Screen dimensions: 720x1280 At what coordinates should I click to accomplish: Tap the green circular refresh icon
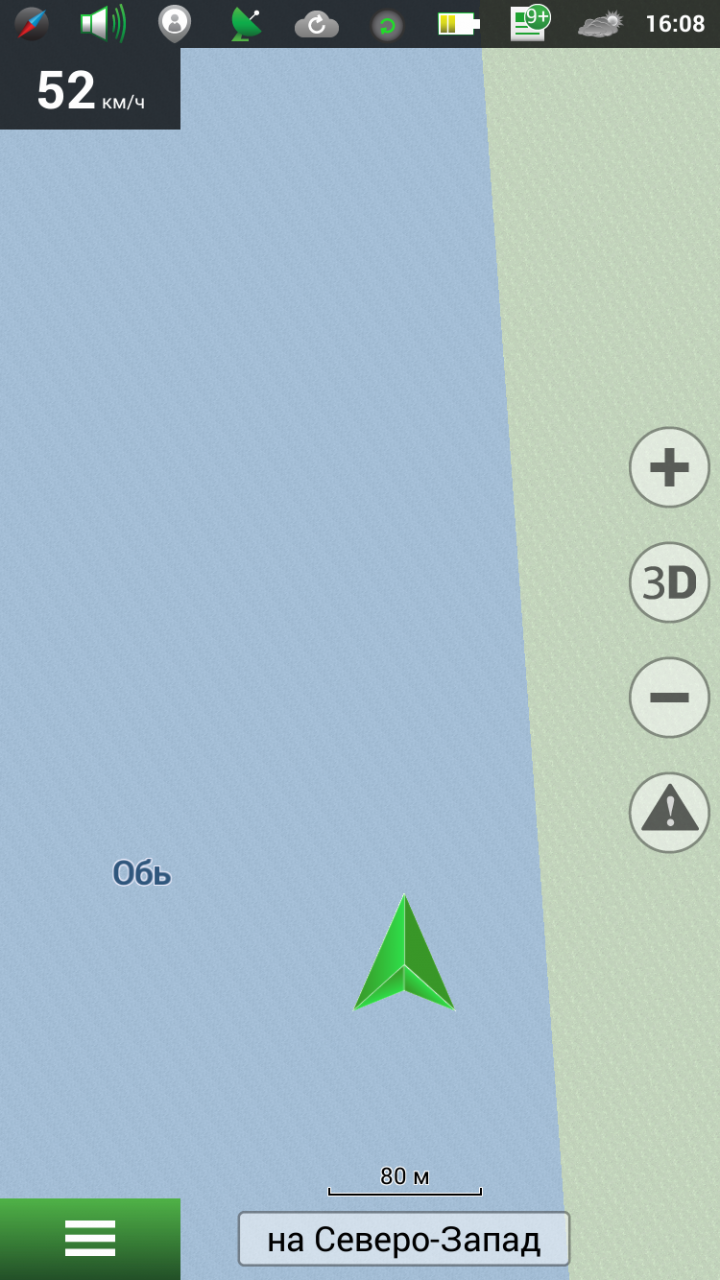(x=387, y=24)
